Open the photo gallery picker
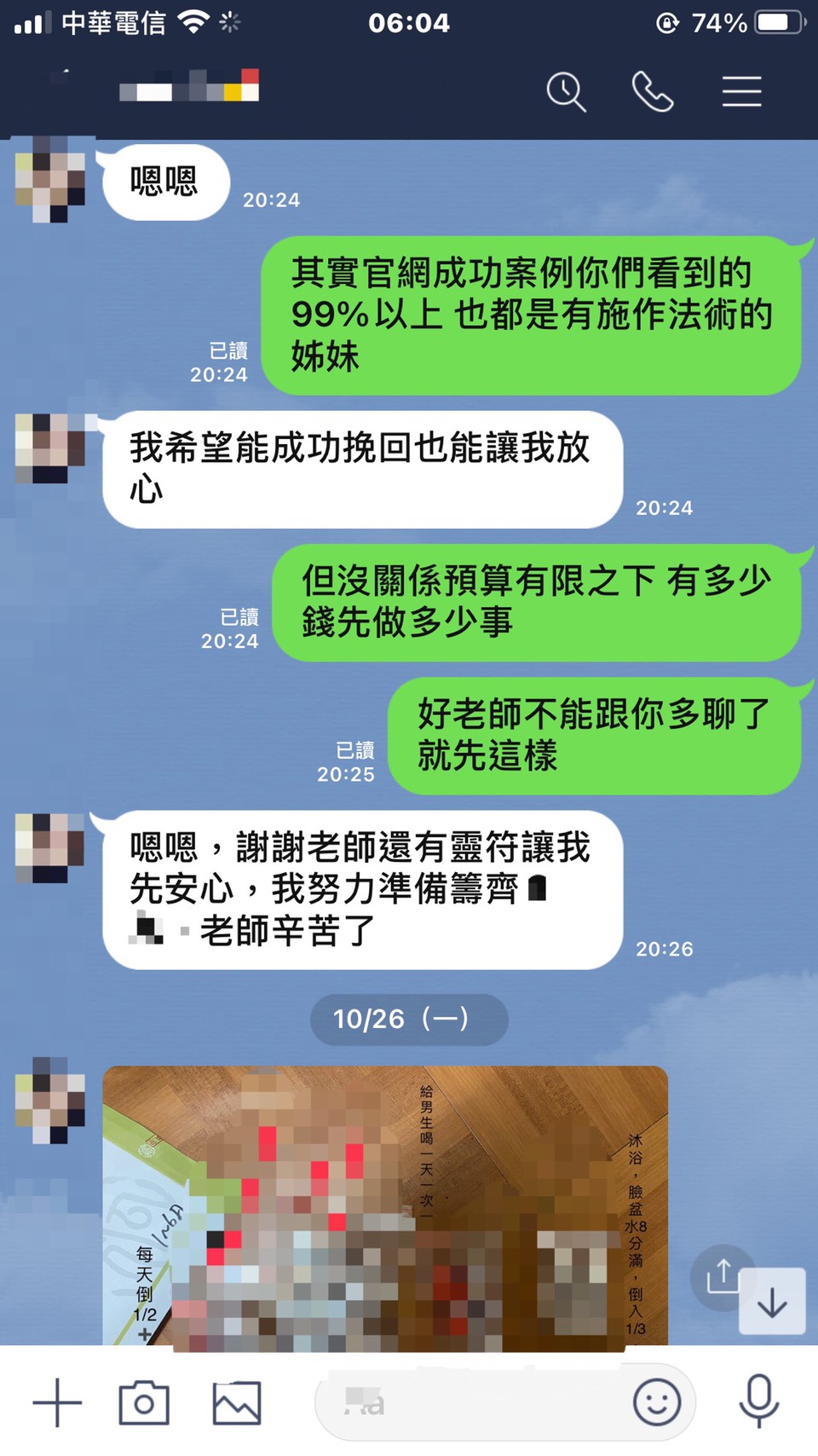The image size is (818, 1456). pyautogui.click(x=237, y=1402)
